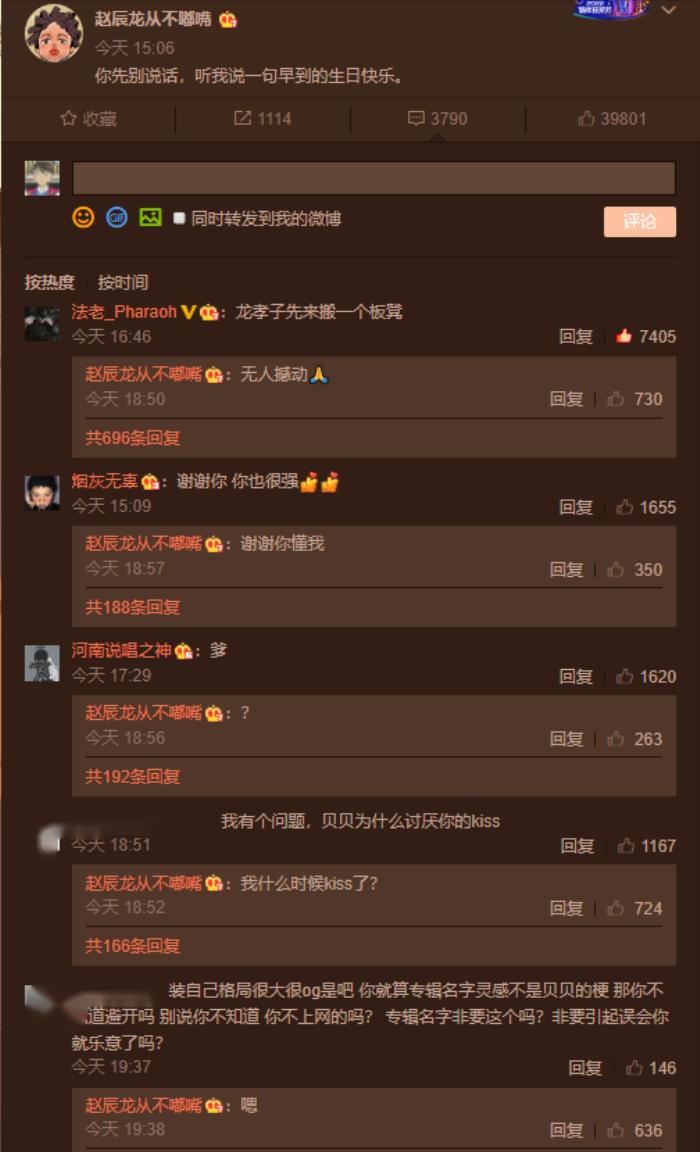
Task: Open the emoji picker
Action: [83, 217]
